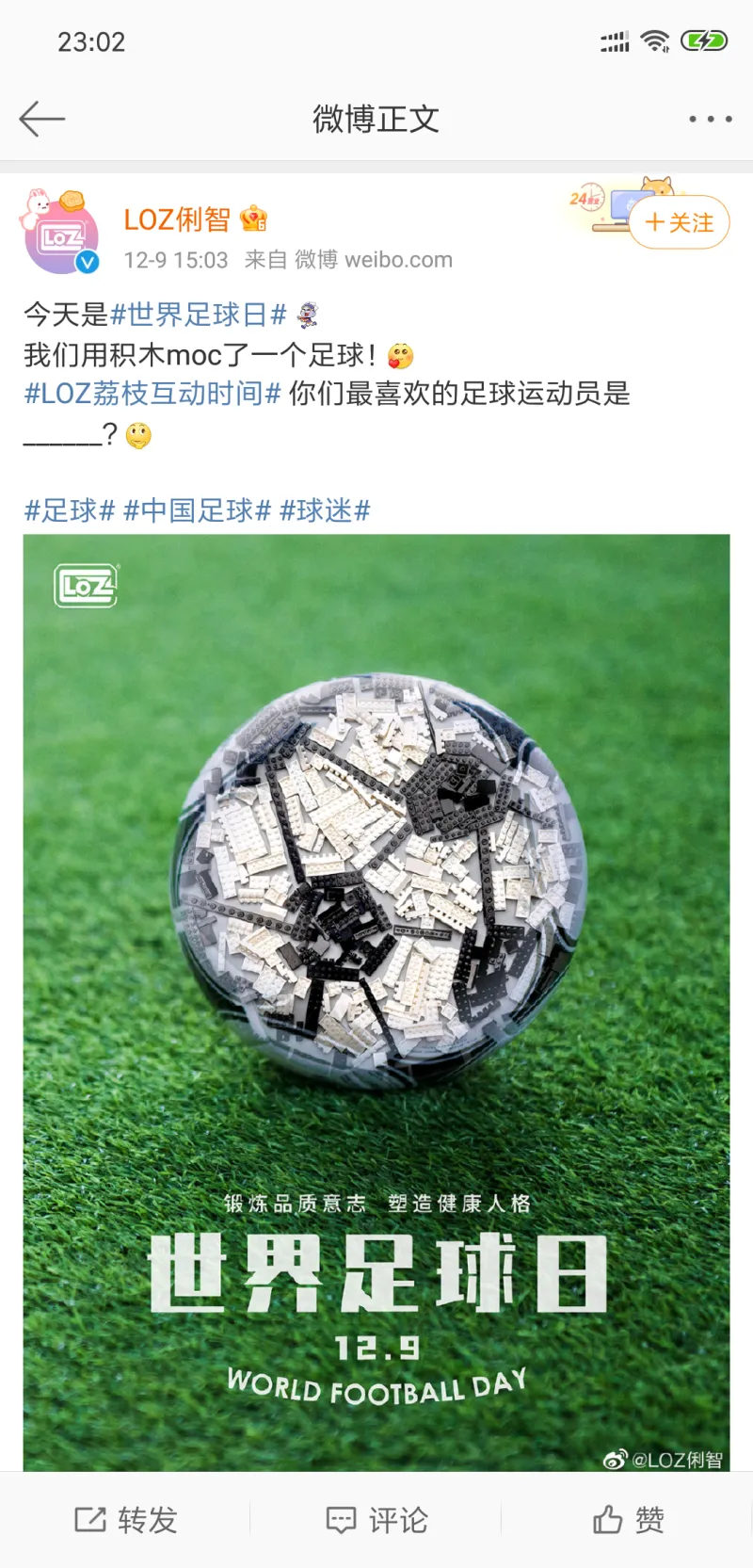Follow LOZ俐智 with the 关注 button
753x1568 pixels.
pos(680,223)
